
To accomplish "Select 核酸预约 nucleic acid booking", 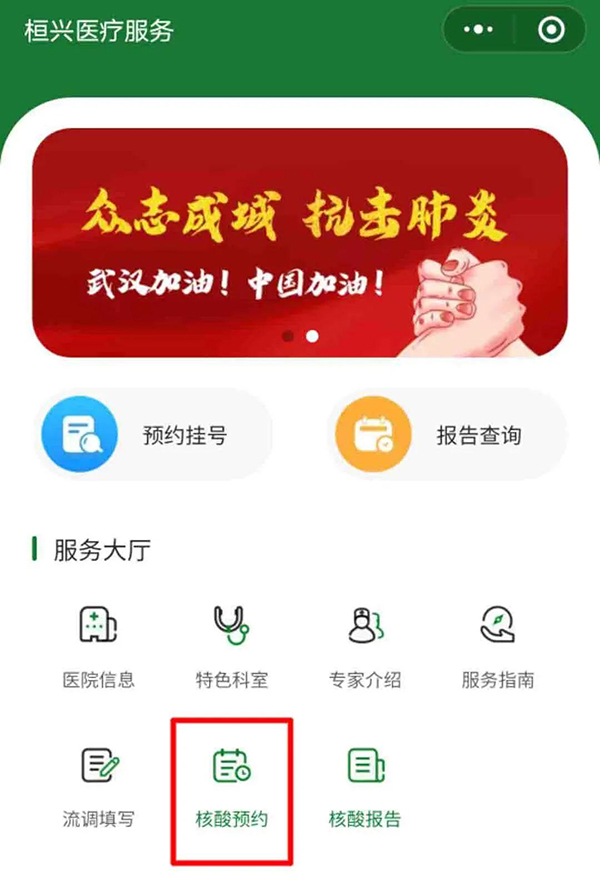I will pos(231,787).
